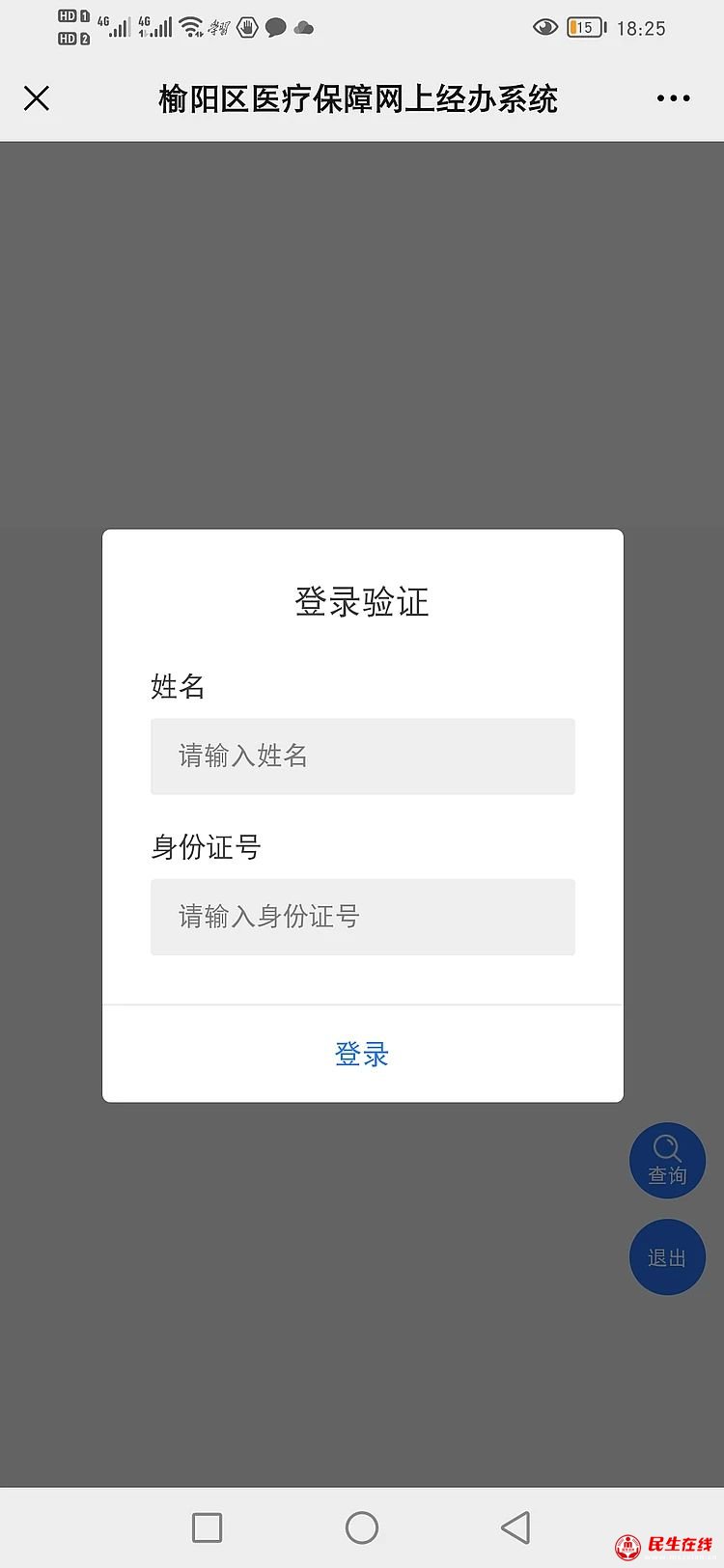Open the three-dot overflow menu

pos(673,98)
